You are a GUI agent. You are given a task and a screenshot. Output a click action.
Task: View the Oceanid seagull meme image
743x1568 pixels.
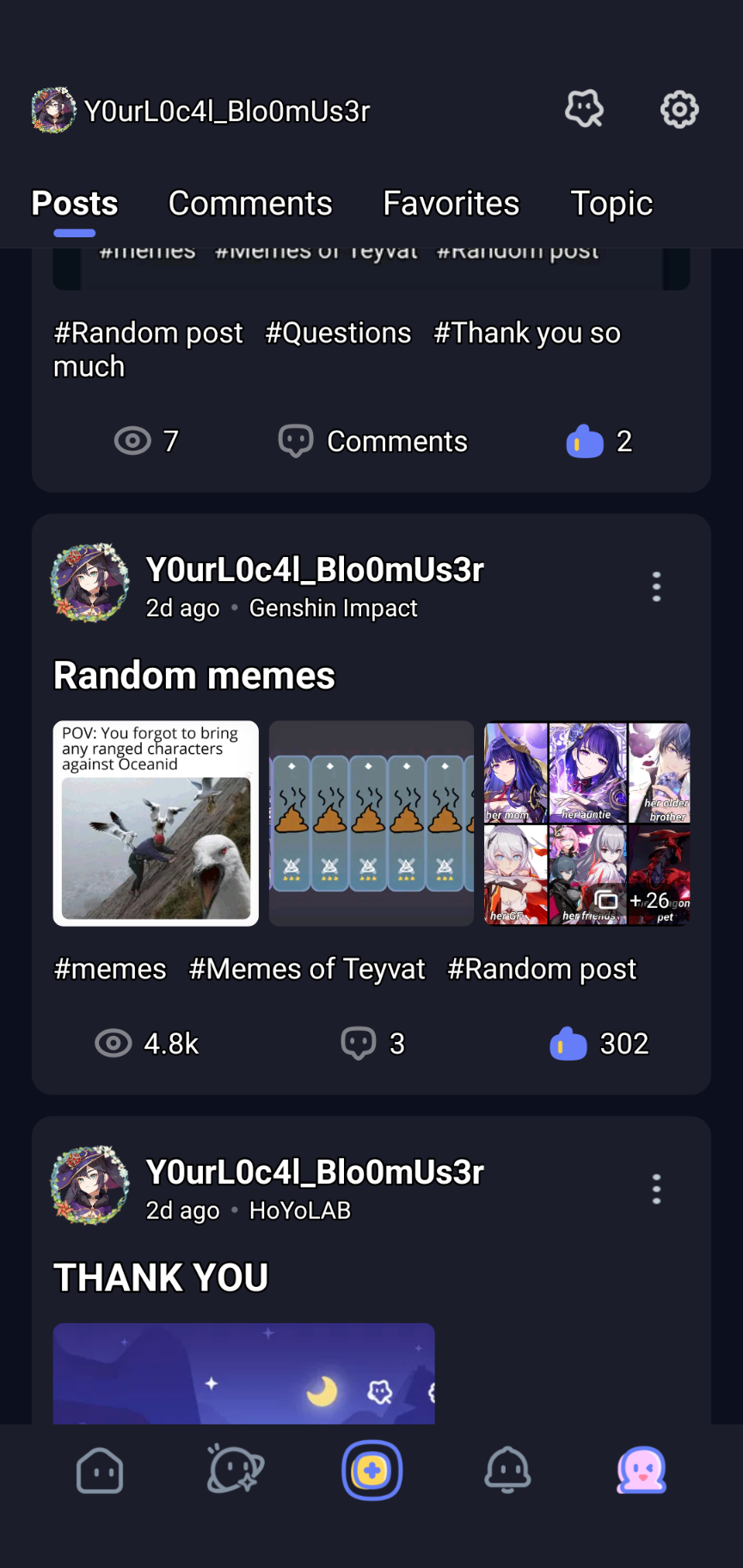(156, 824)
